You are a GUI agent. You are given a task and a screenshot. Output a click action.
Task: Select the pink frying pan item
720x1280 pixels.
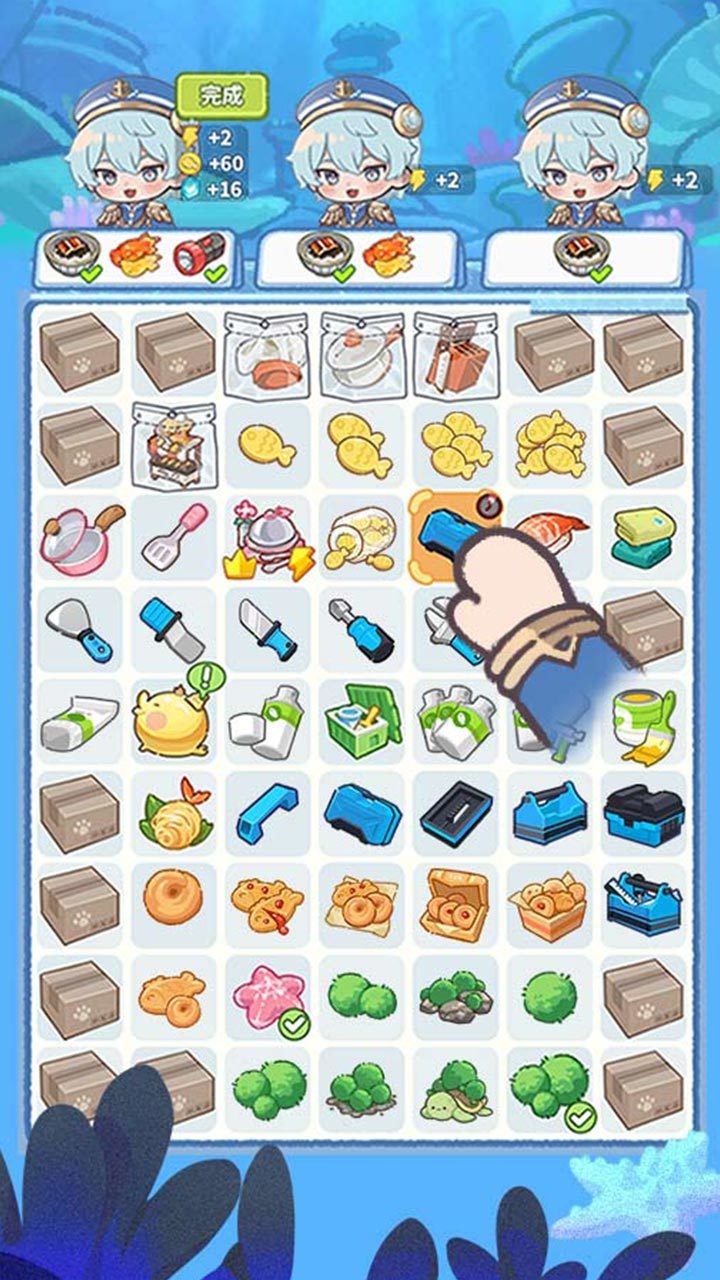[80, 536]
